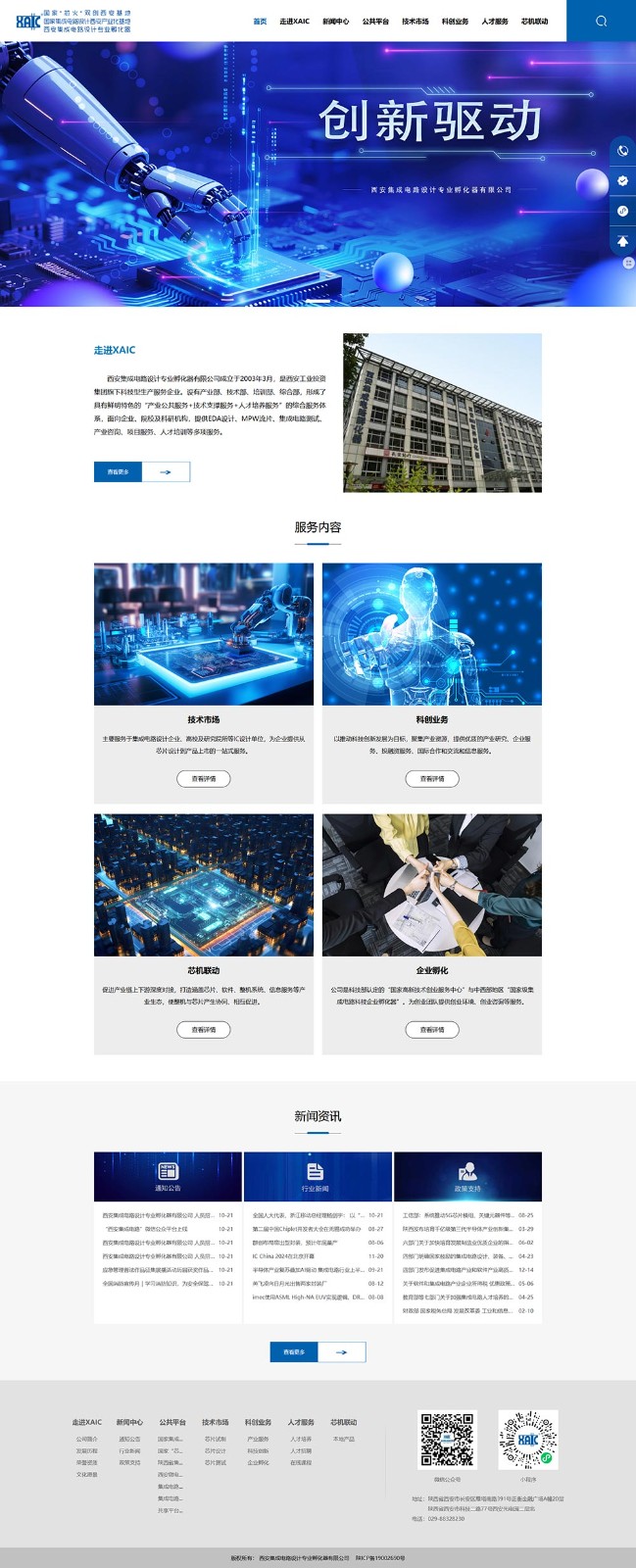Viewport: 636px width, 1568px height.
Task: Switch to 新闻中心 navigation item
Action: 335,22
